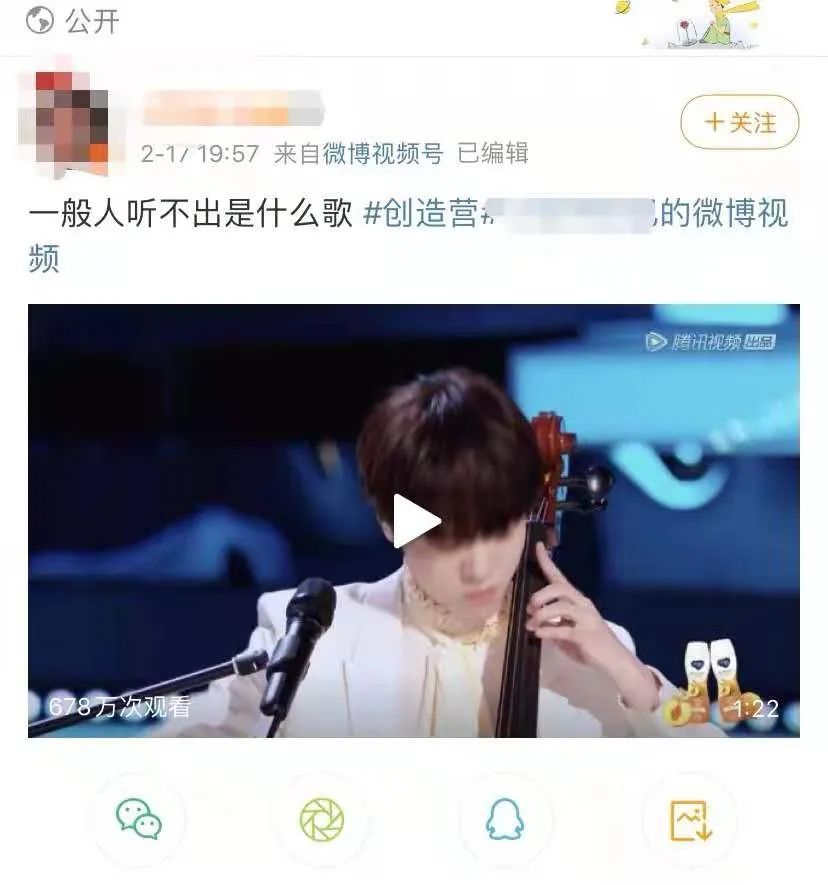Viewport: 828px width, 885px height.
Task: Play the cello performance video
Action: (x=415, y=521)
